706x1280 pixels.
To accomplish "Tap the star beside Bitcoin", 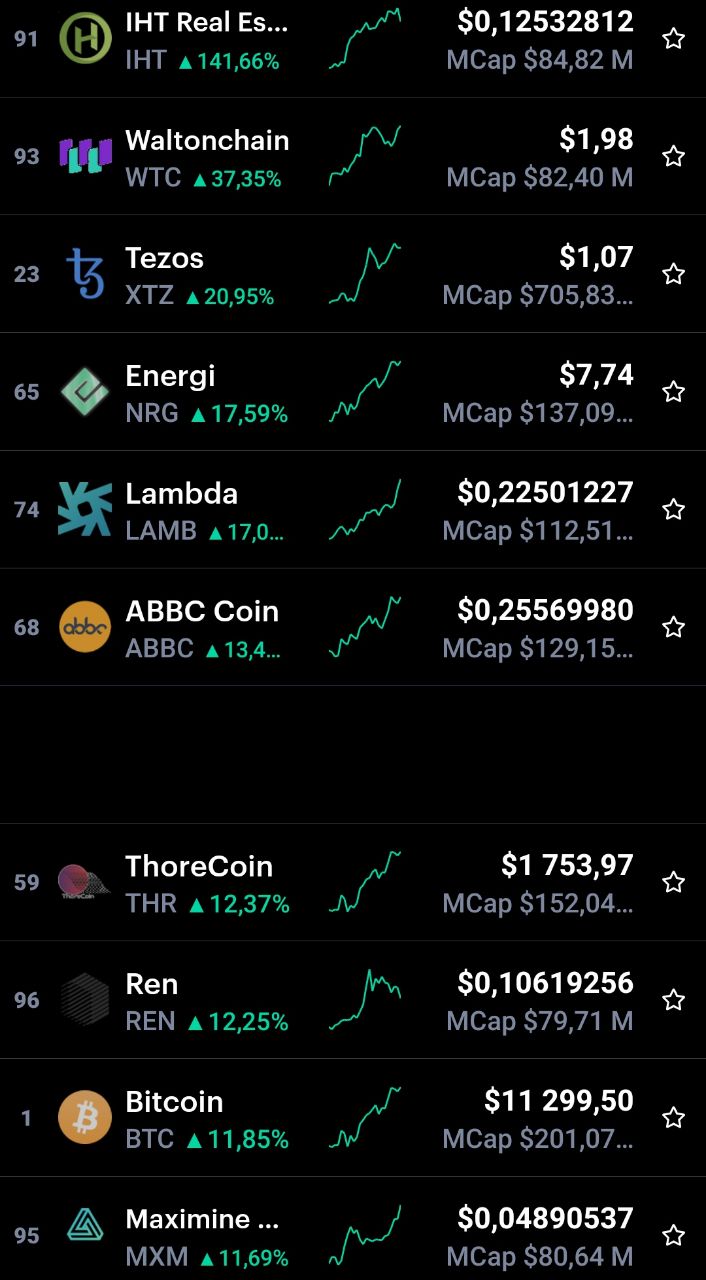I will click(x=674, y=1118).
